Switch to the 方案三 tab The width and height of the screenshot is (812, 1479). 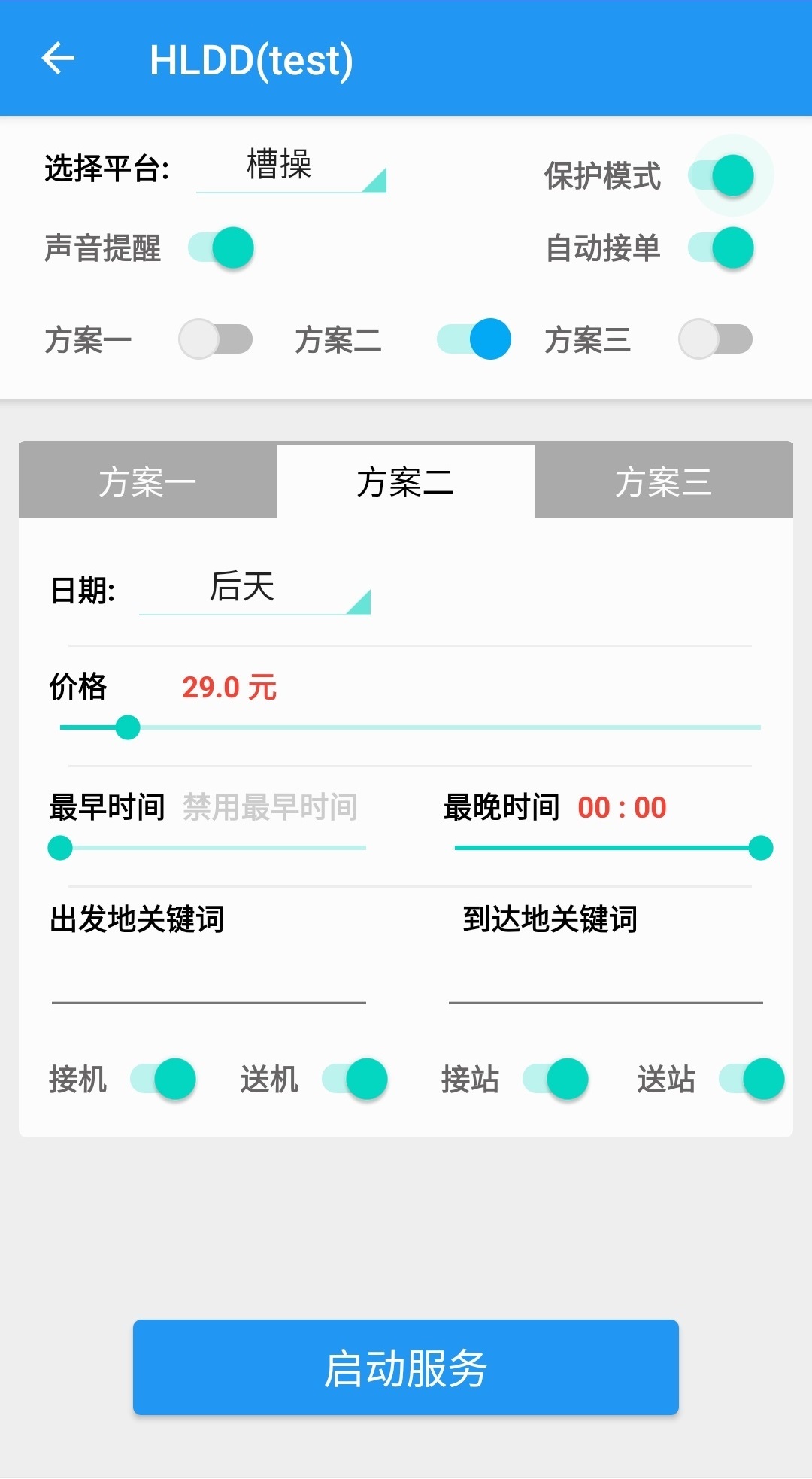(663, 481)
